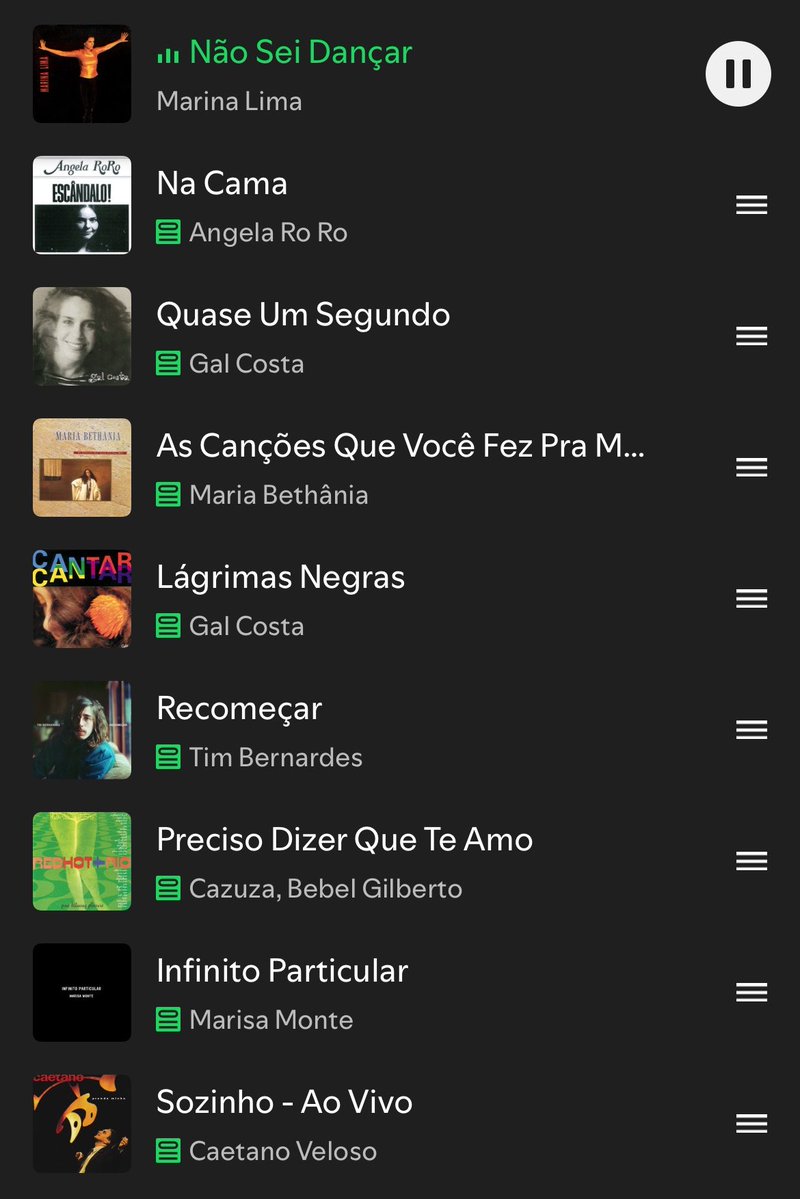Tap the reorder handle next to Na Cama
The width and height of the screenshot is (800, 1199).
click(752, 204)
